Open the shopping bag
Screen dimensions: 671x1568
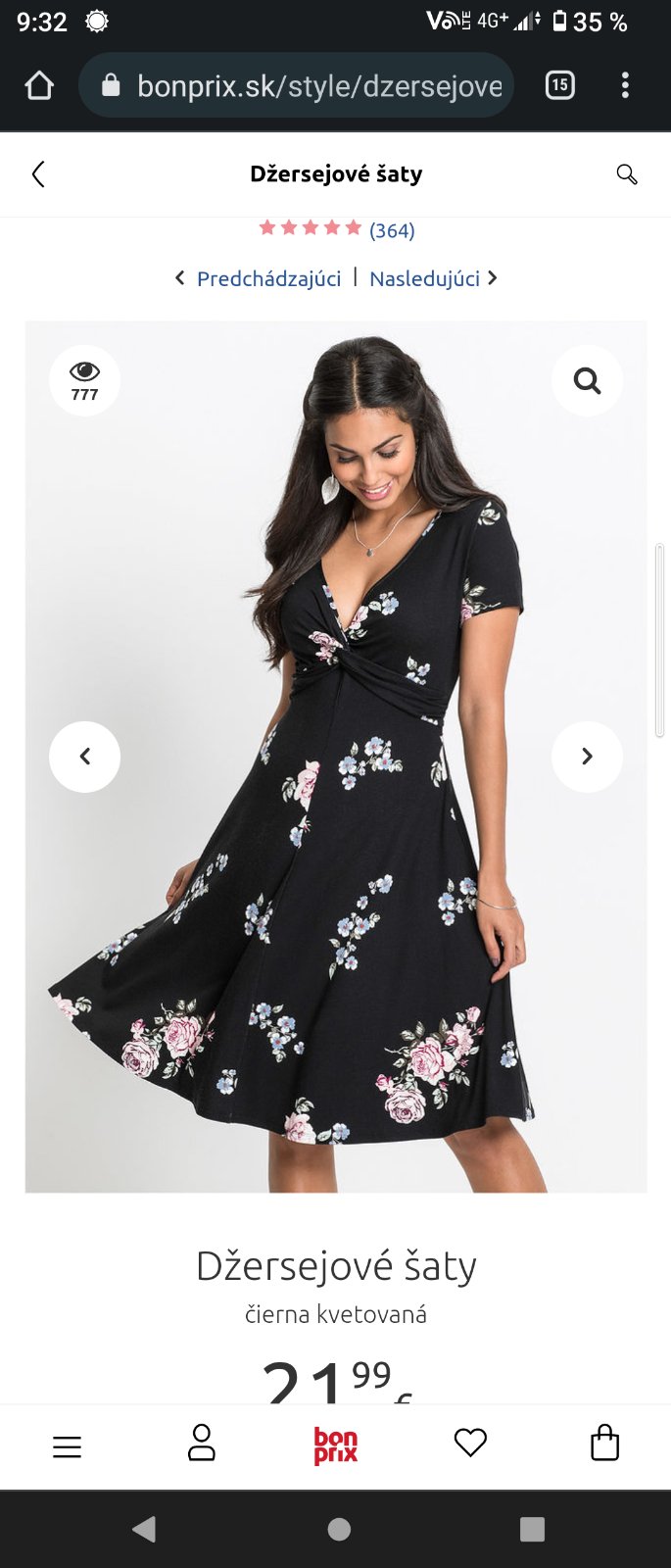pyautogui.click(x=604, y=1444)
